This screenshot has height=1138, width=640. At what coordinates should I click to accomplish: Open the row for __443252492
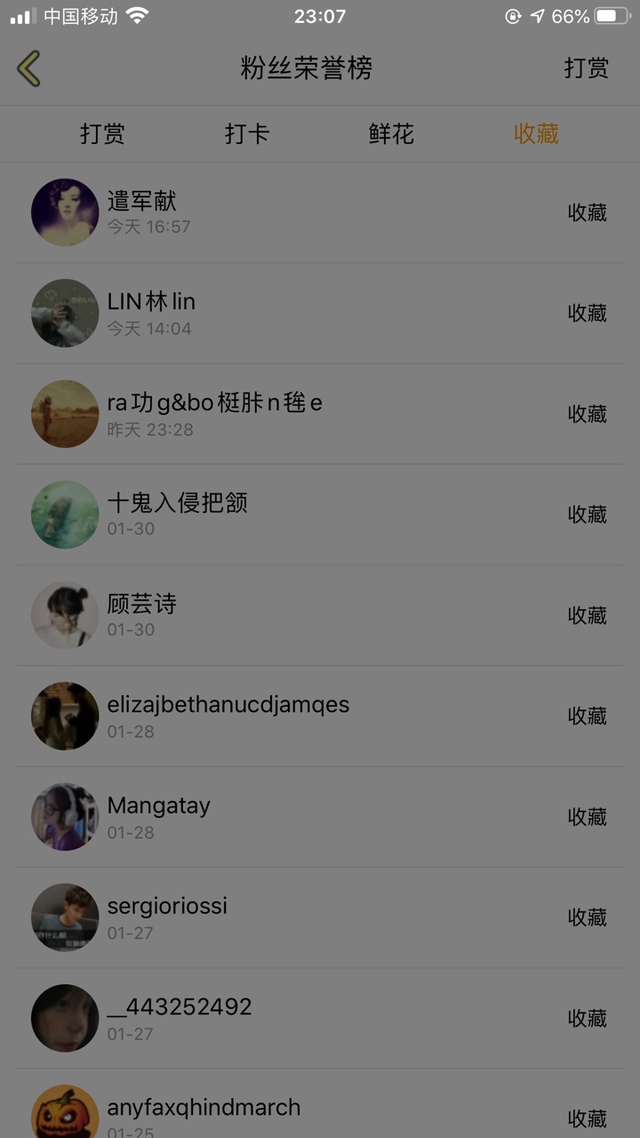(320, 1018)
